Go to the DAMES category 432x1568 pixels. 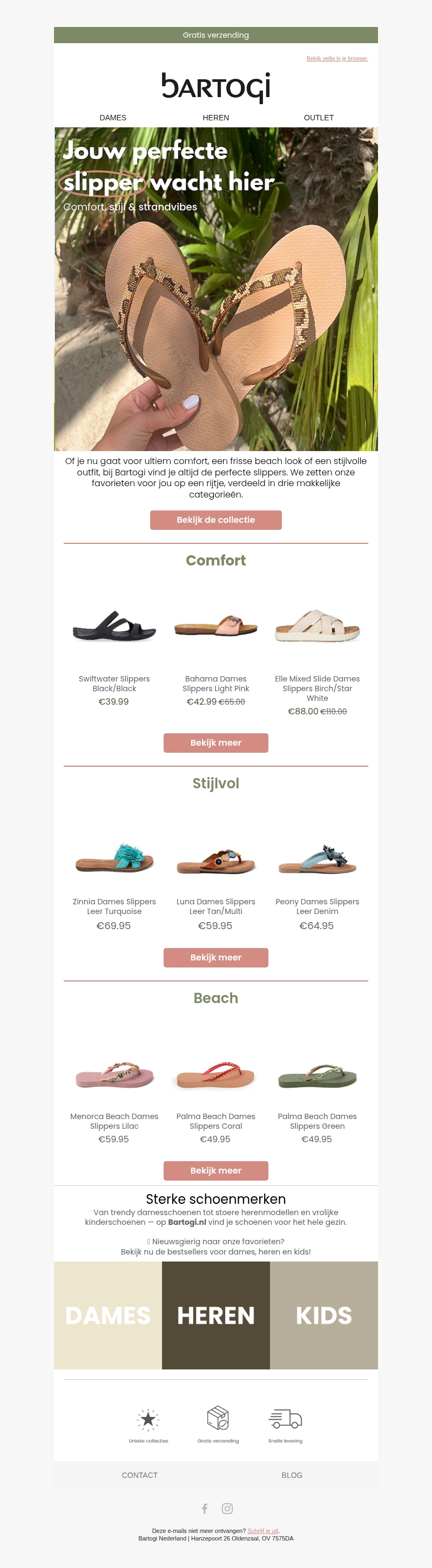[x=113, y=118]
